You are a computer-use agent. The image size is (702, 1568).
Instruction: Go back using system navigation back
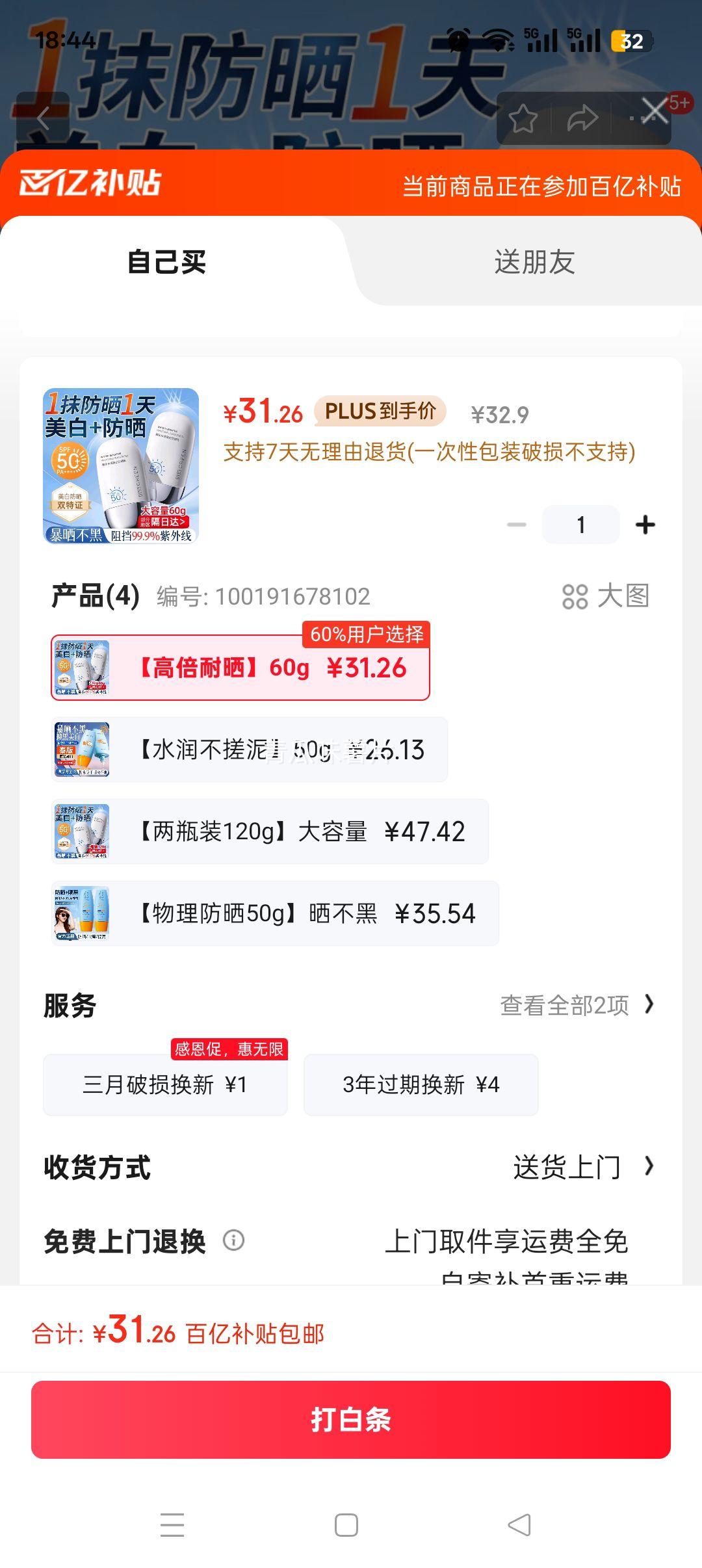point(519,1525)
